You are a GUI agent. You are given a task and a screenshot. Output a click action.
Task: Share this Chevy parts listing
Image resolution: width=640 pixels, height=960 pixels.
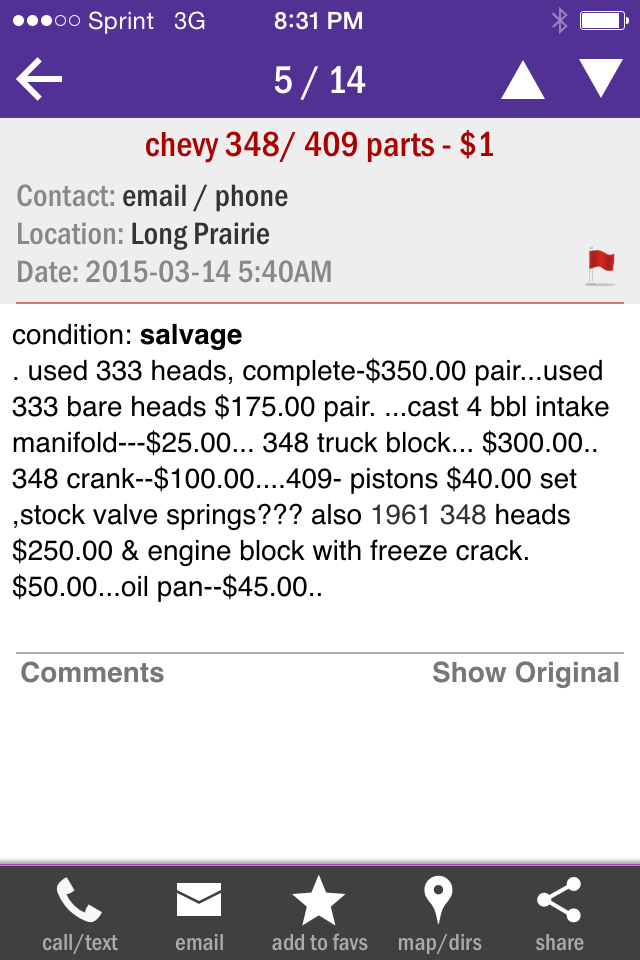click(559, 914)
